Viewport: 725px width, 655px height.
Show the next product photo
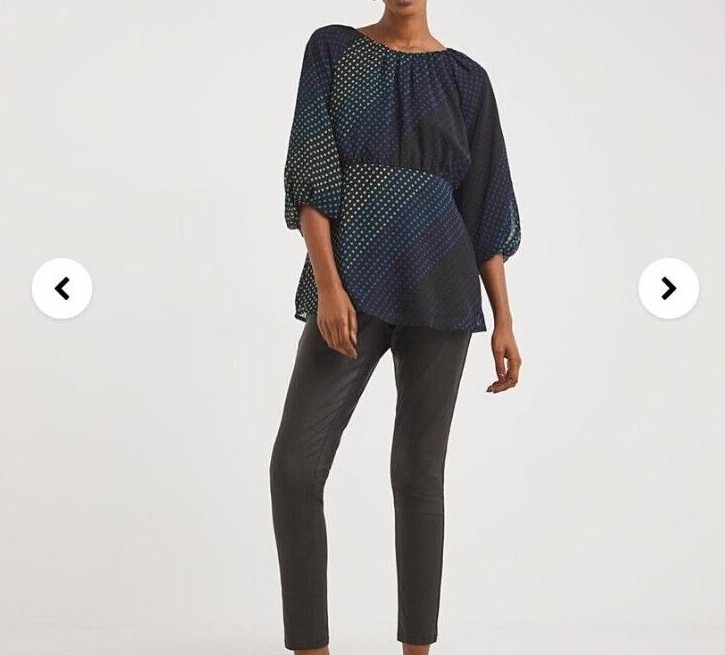point(668,289)
